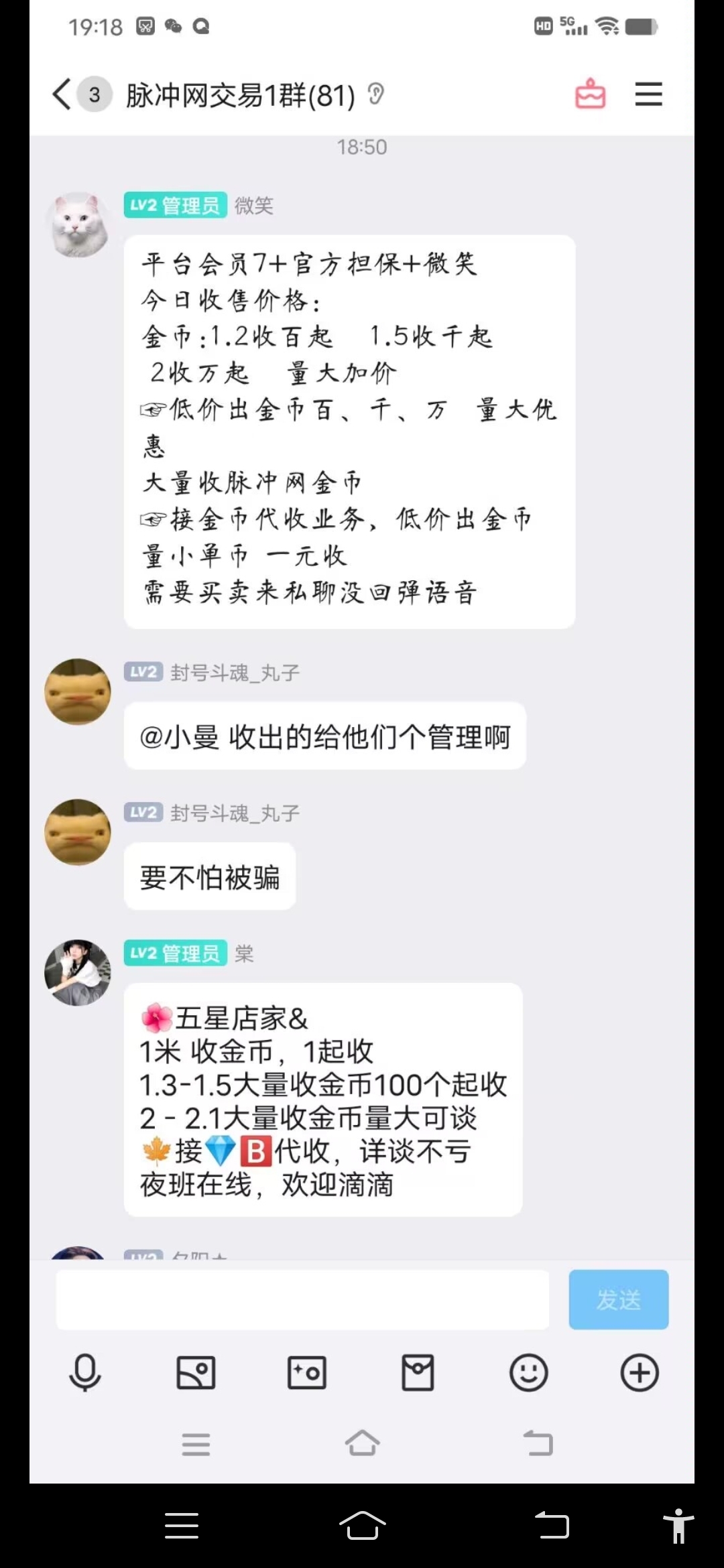The image size is (724, 1568).
Task: Open the red gift box icon
Action: click(x=590, y=94)
